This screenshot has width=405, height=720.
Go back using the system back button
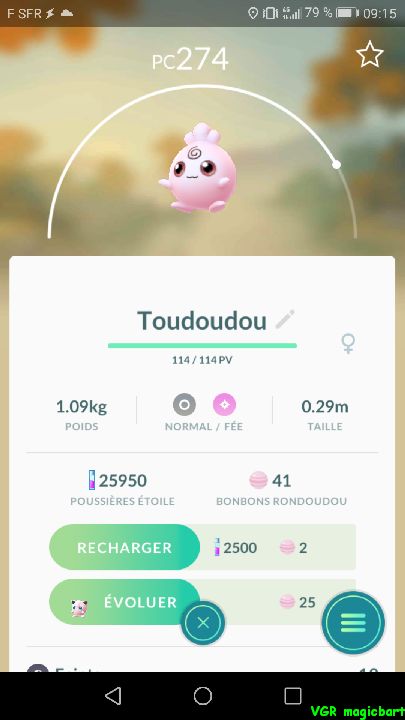click(113, 696)
